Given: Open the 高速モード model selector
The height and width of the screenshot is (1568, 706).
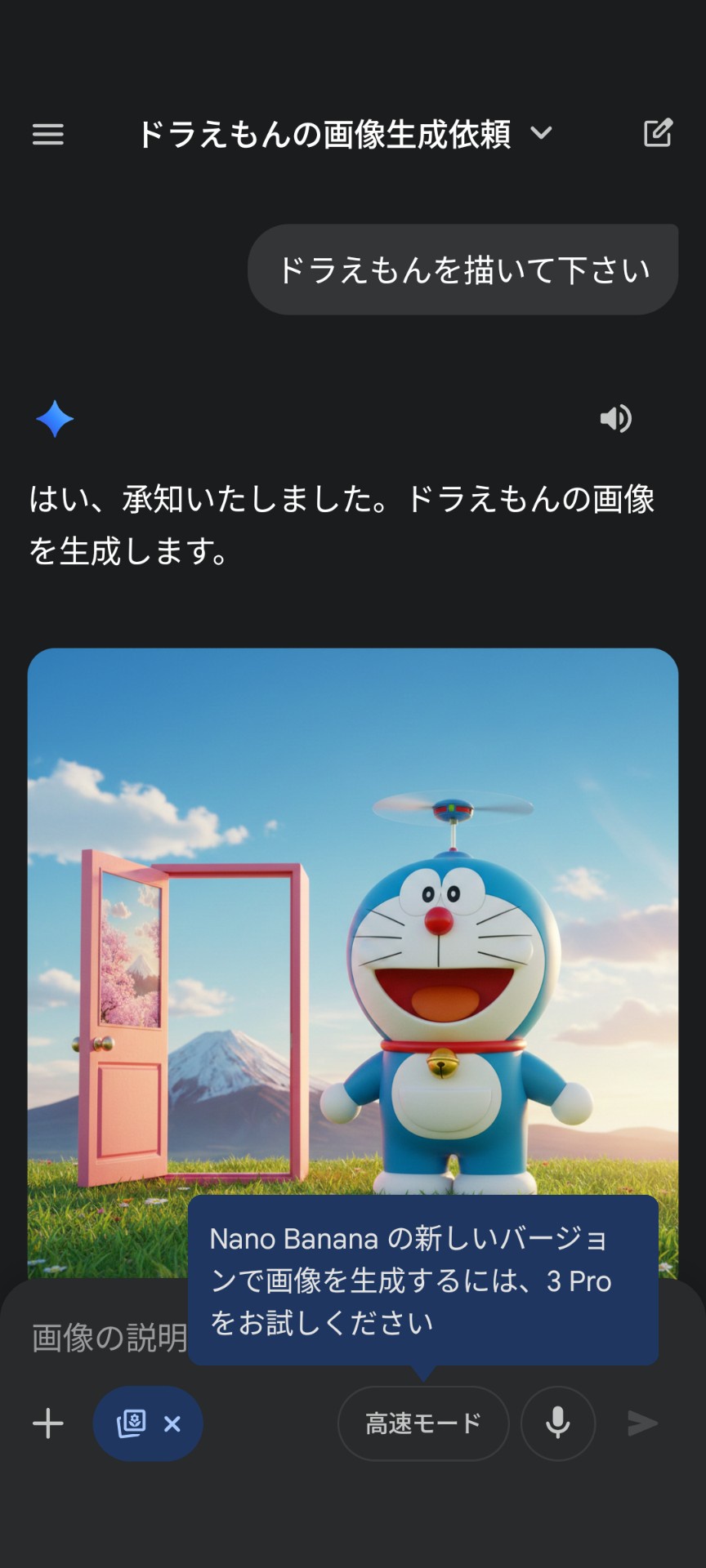Looking at the screenshot, I should coord(422,1423).
